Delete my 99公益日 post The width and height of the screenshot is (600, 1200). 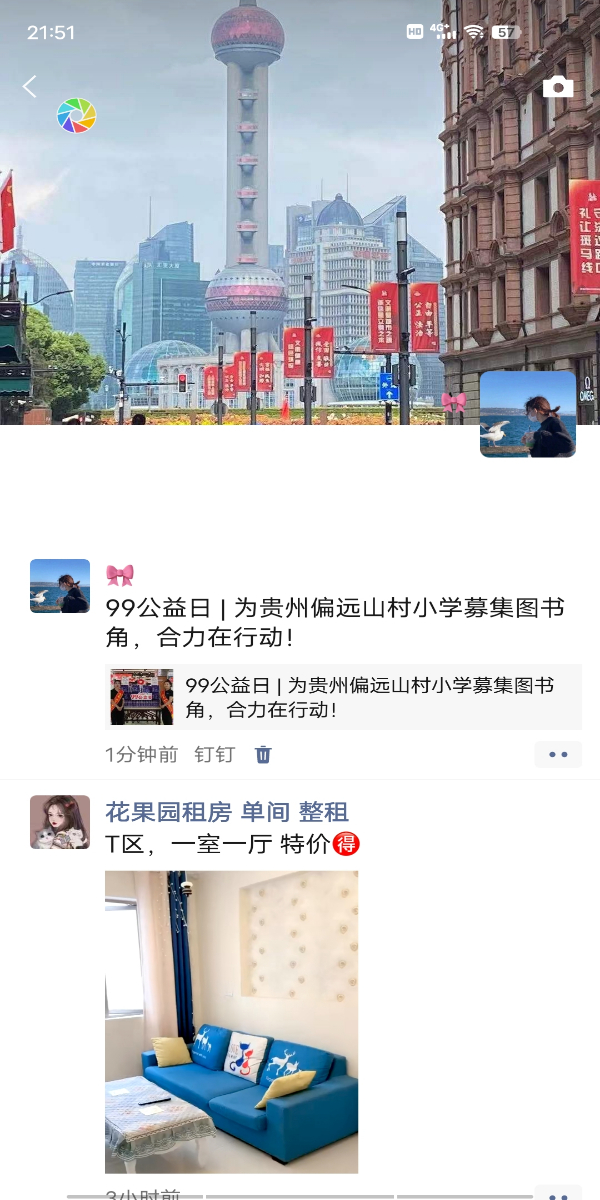pyautogui.click(x=263, y=755)
